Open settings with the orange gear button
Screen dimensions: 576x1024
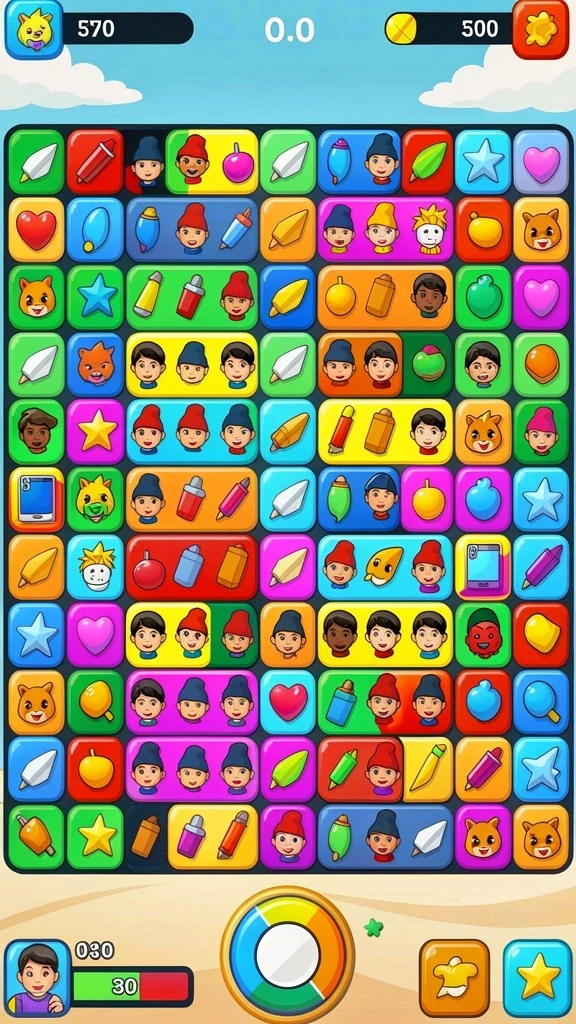[x=540, y=29]
